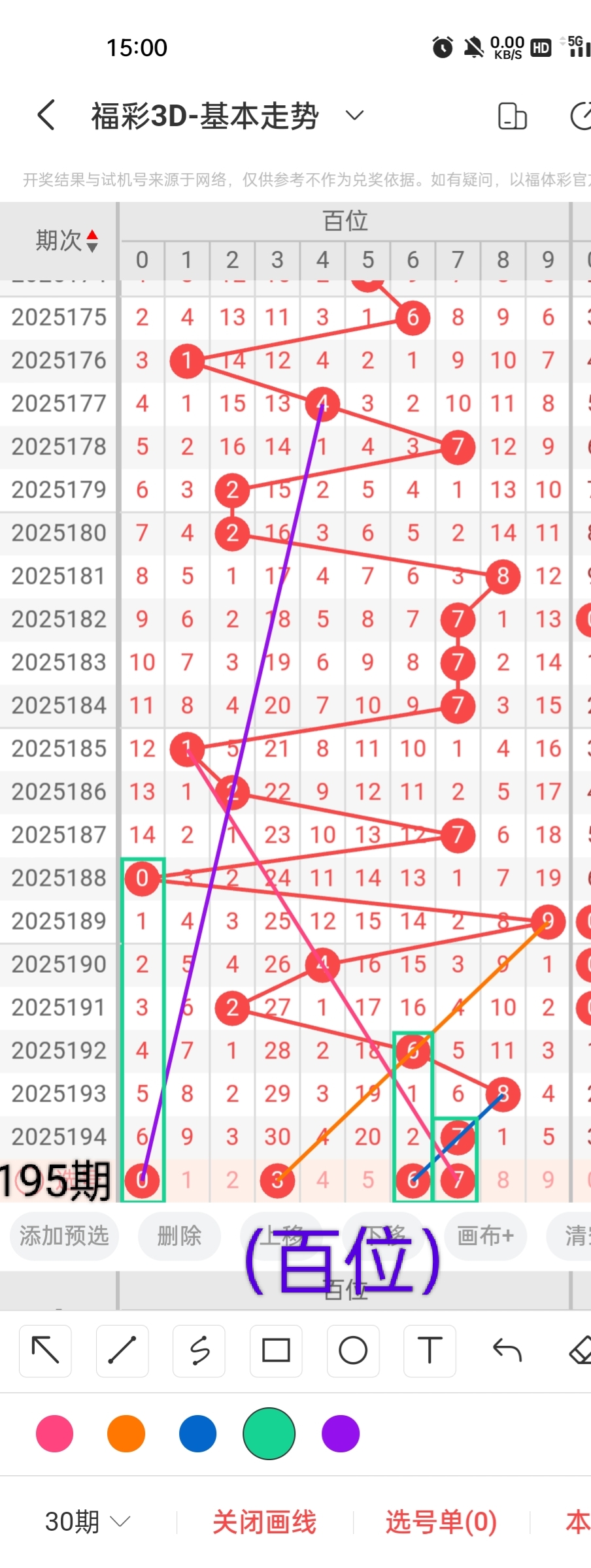Choose the orange color swatch
The width and height of the screenshot is (591, 1568).
coord(126,1433)
